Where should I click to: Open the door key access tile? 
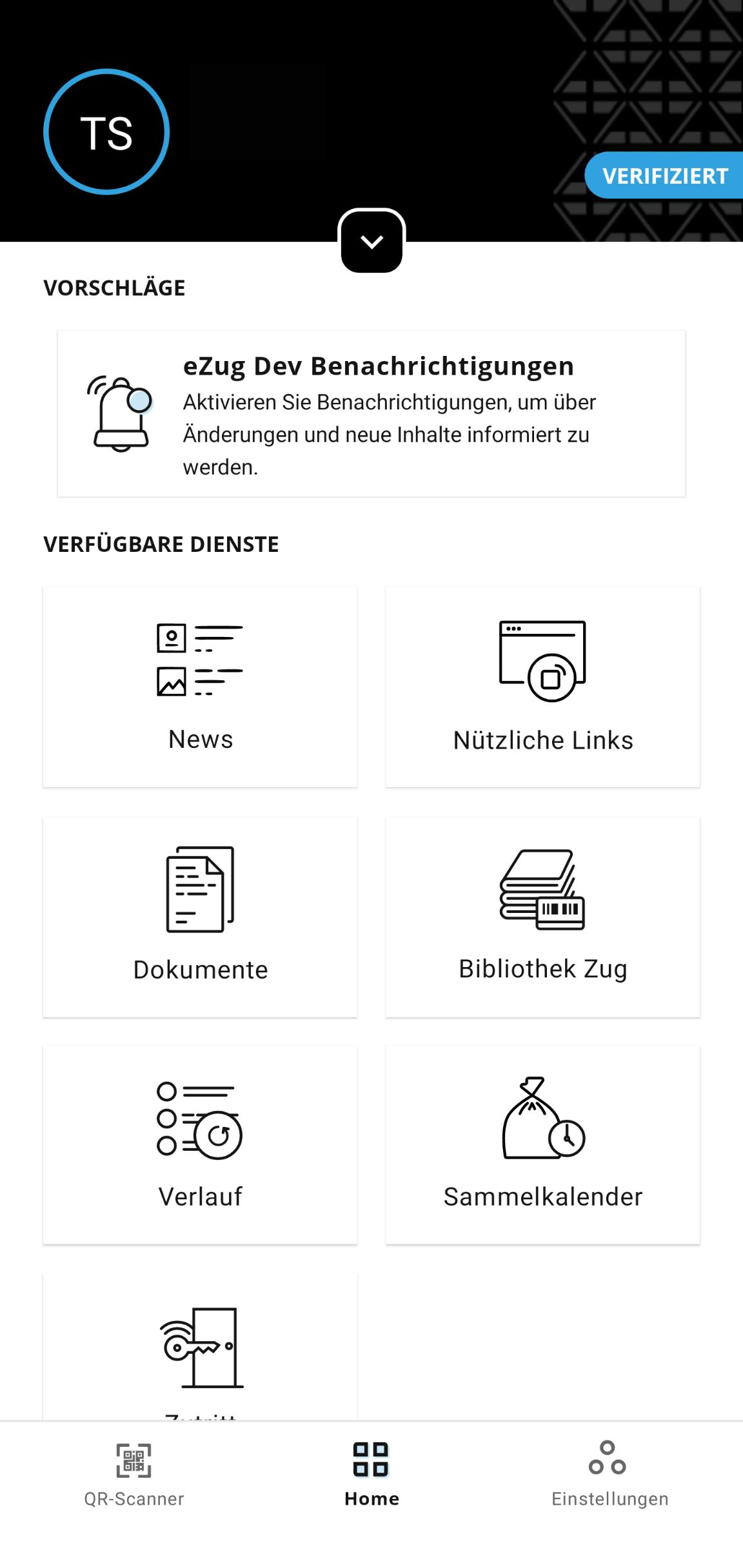200,1347
